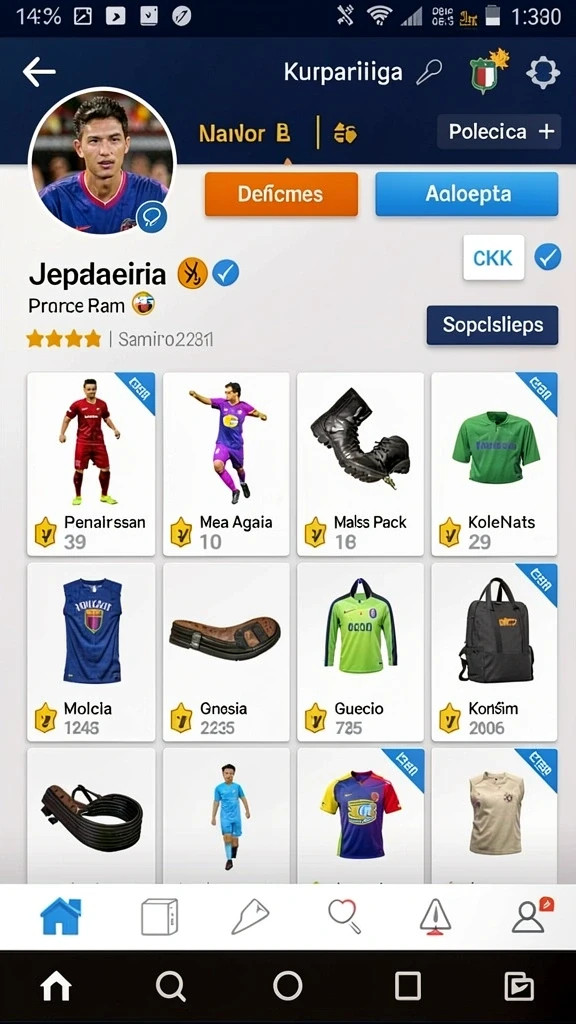Open the settings gear icon

coord(543,72)
